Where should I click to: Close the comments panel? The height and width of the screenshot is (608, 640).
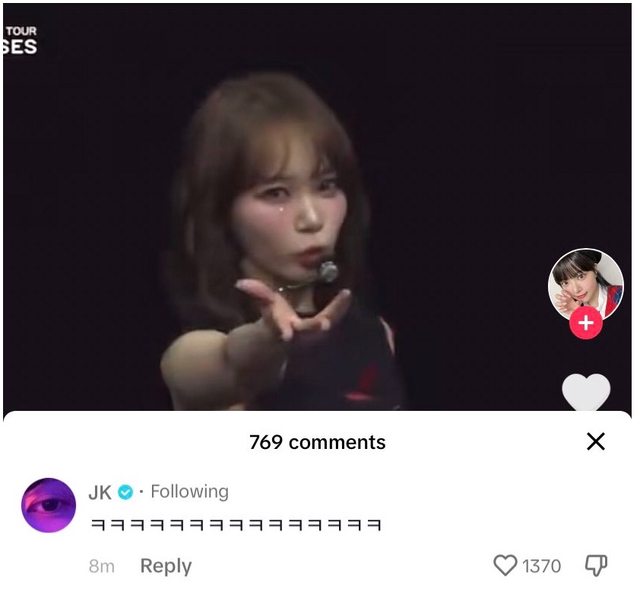tap(596, 441)
